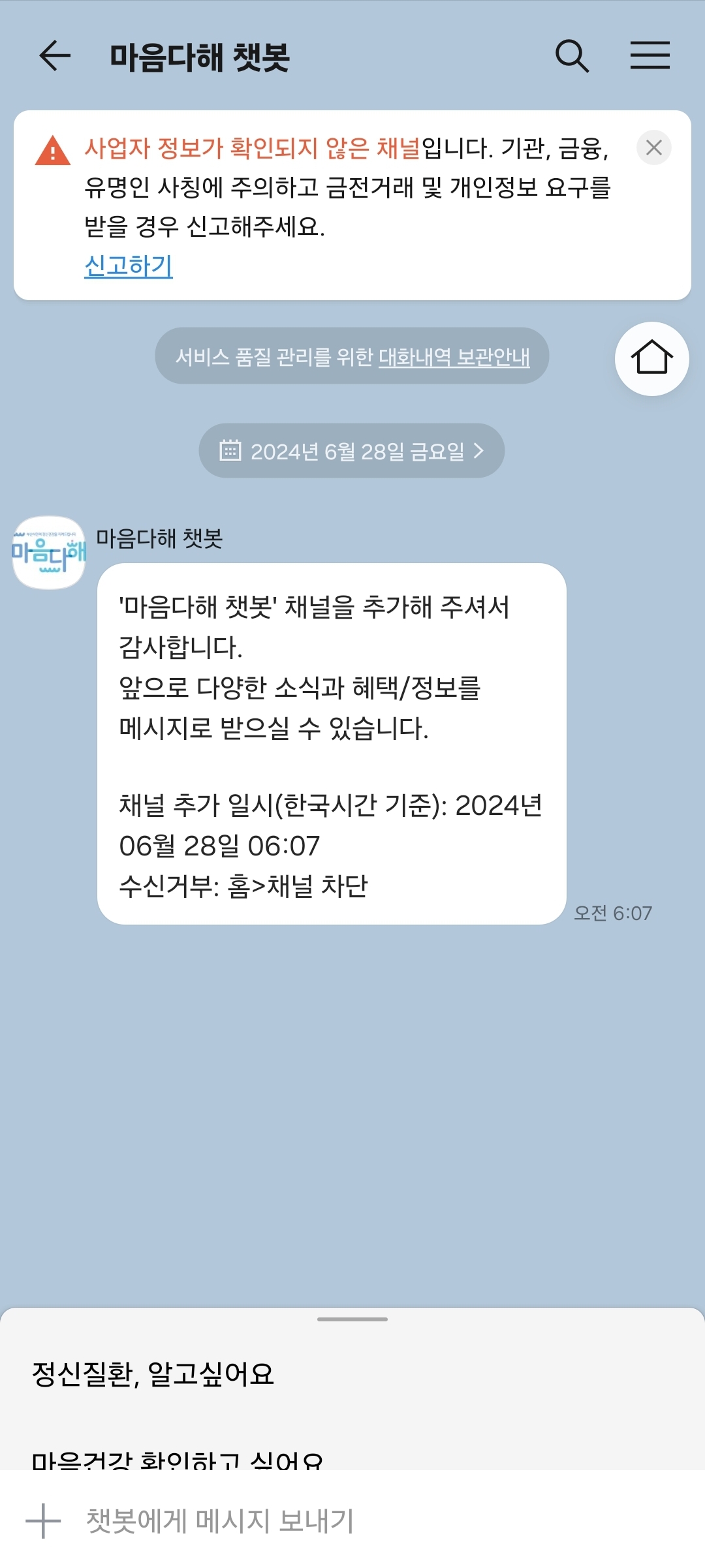
Task: Tap the bottom sheet drag handle
Action: coord(352,1319)
